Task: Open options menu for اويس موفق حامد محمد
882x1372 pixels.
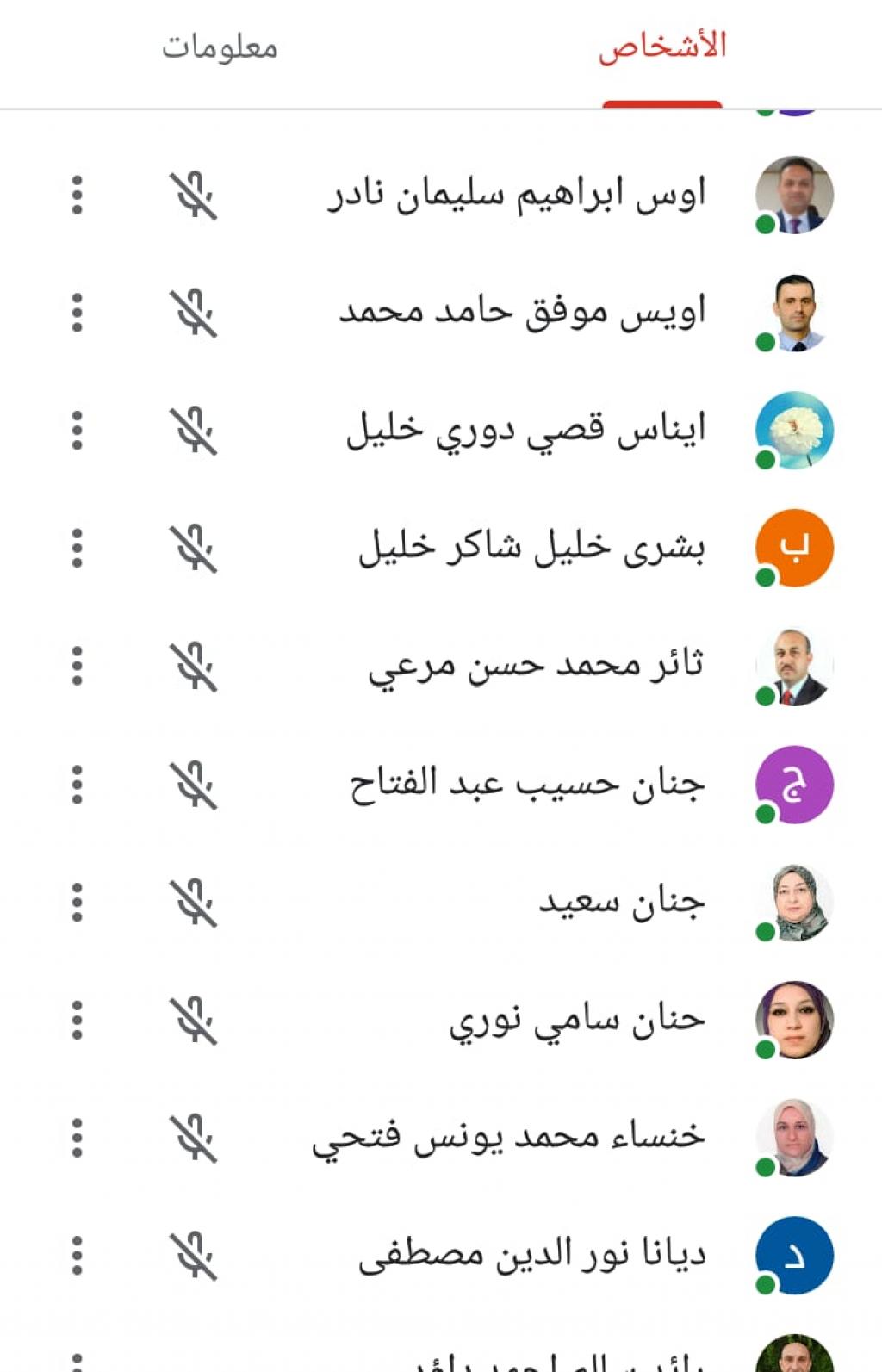Action: pos(77,313)
